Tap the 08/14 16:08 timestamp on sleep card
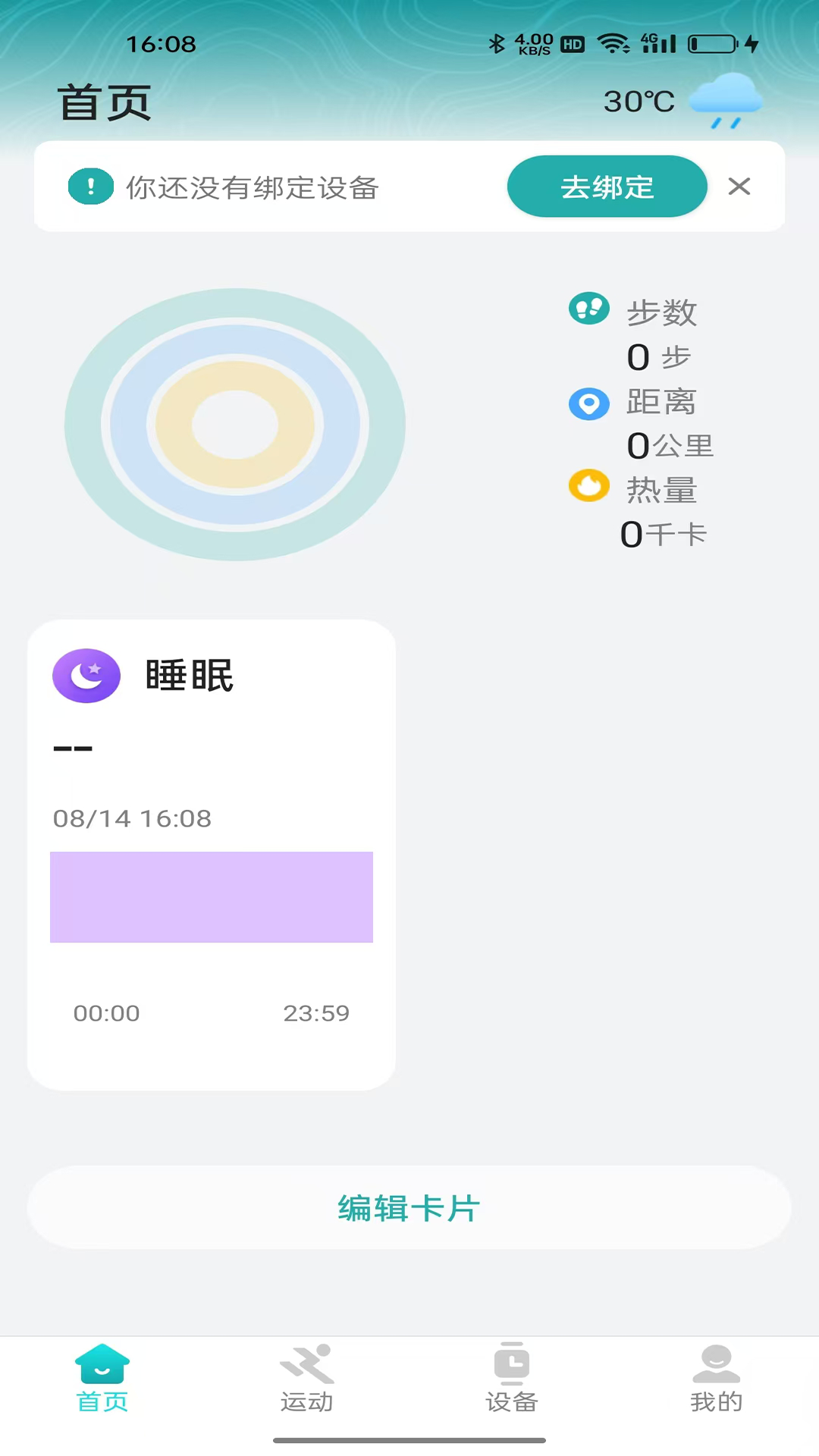Screen dimensions: 819x1456 [x=133, y=818]
